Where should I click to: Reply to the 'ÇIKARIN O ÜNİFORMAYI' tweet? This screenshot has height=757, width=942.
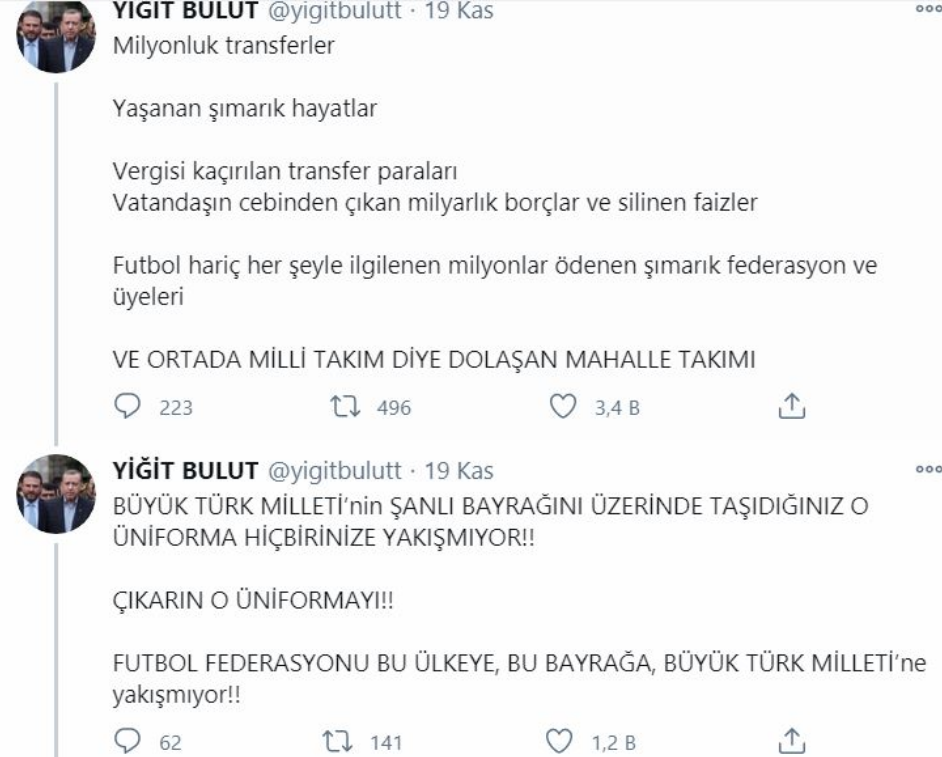tap(128, 742)
